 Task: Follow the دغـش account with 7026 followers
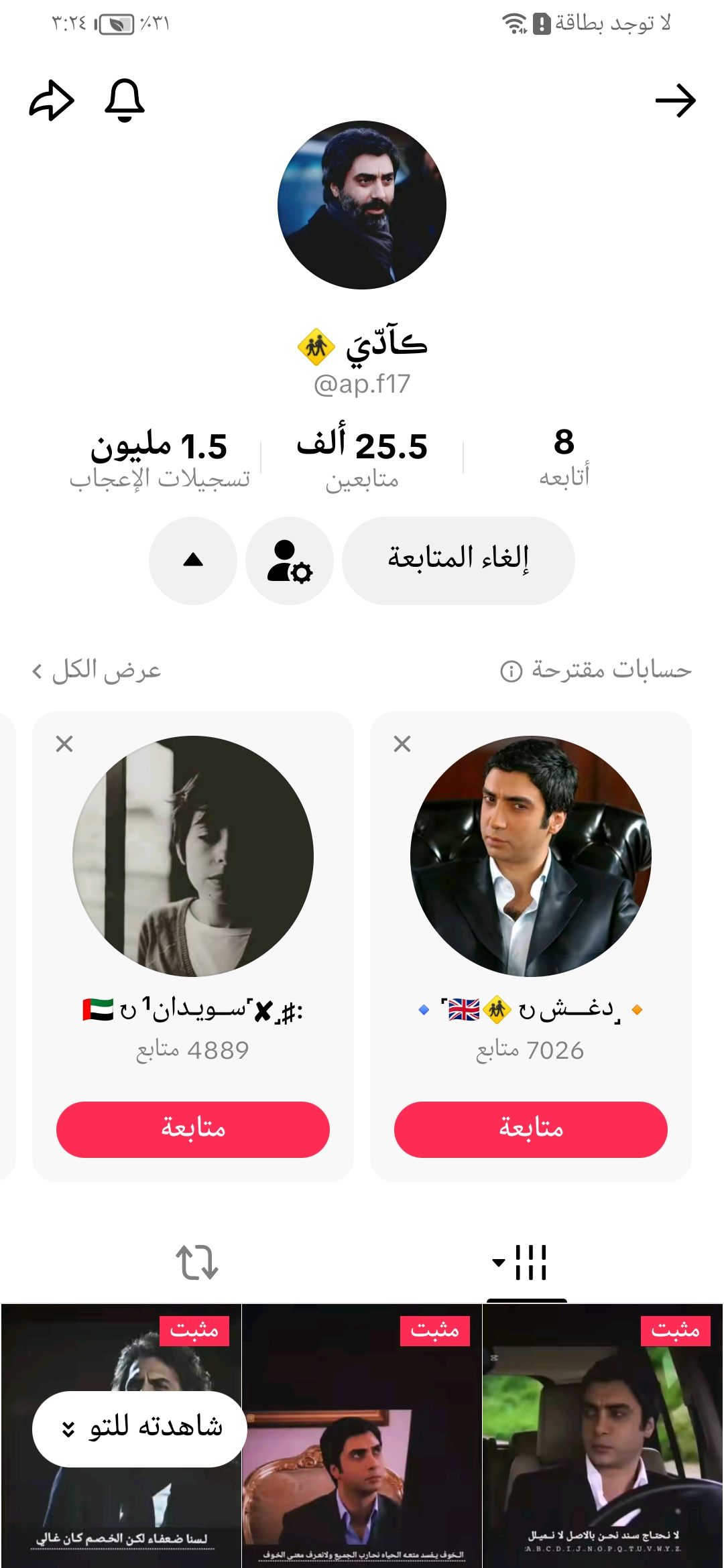coord(530,1129)
